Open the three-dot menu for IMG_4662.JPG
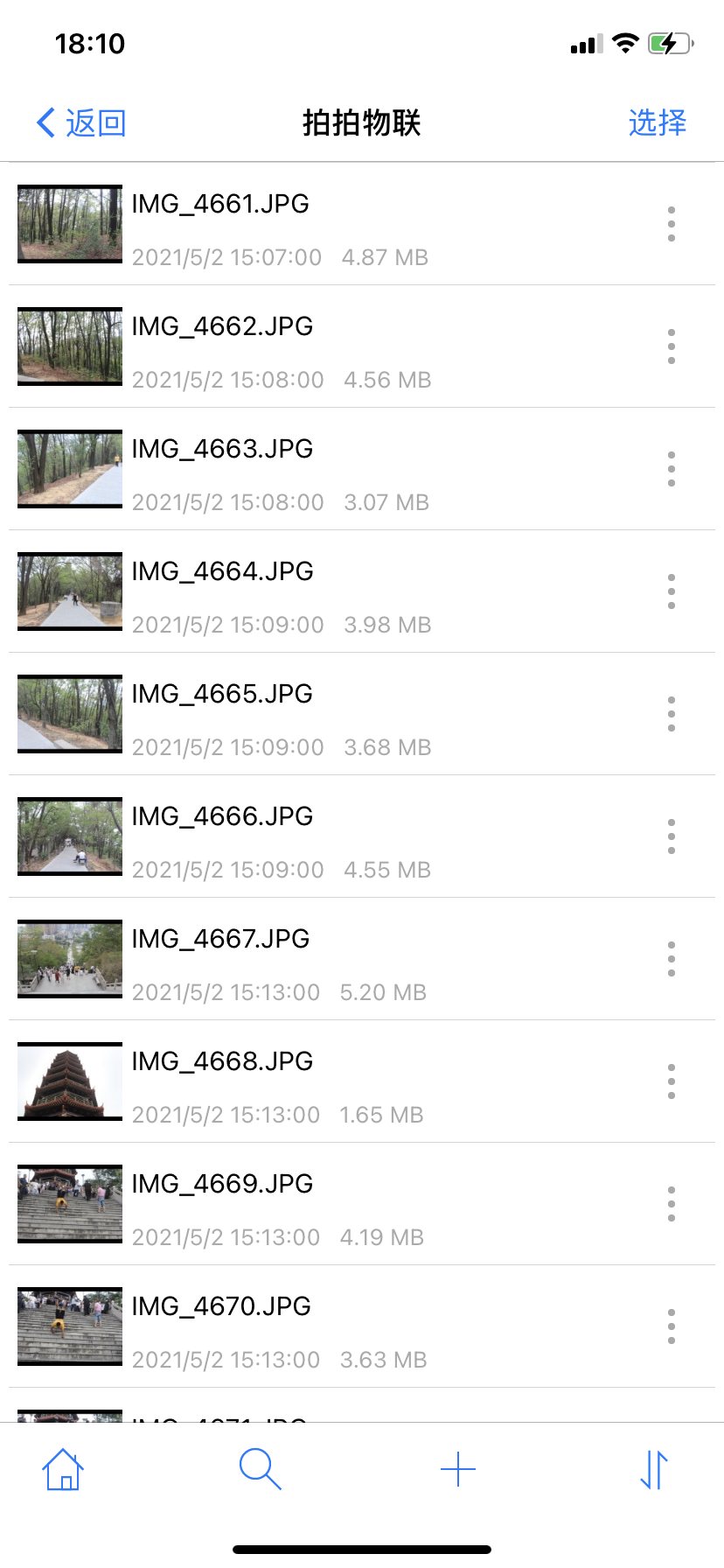 (672, 346)
